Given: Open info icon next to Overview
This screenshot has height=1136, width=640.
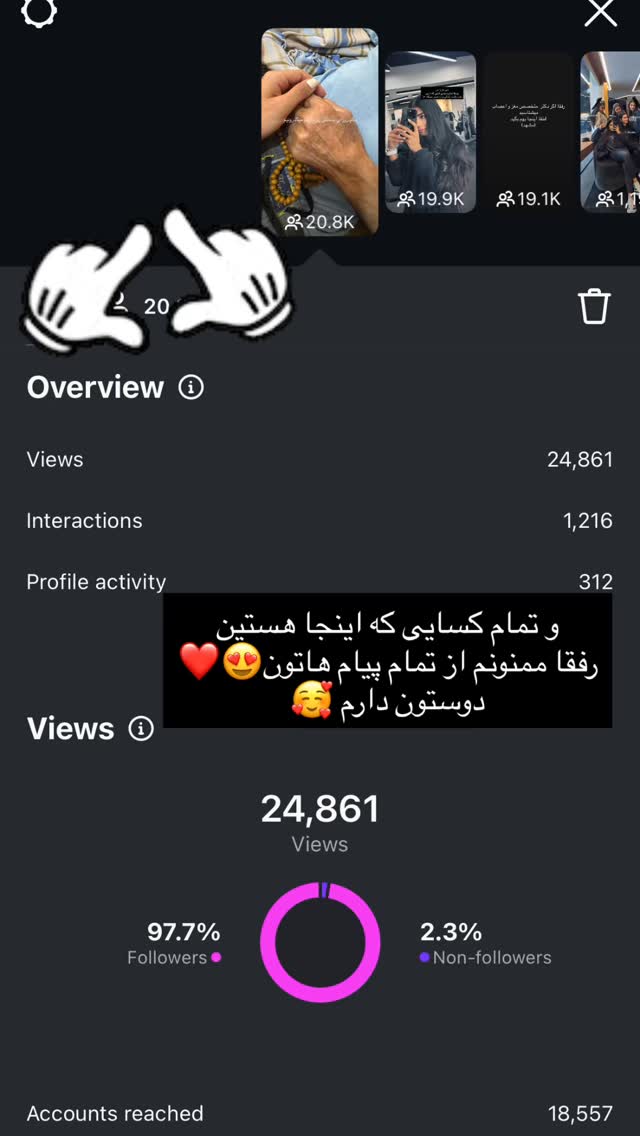Looking at the screenshot, I should click(191, 388).
